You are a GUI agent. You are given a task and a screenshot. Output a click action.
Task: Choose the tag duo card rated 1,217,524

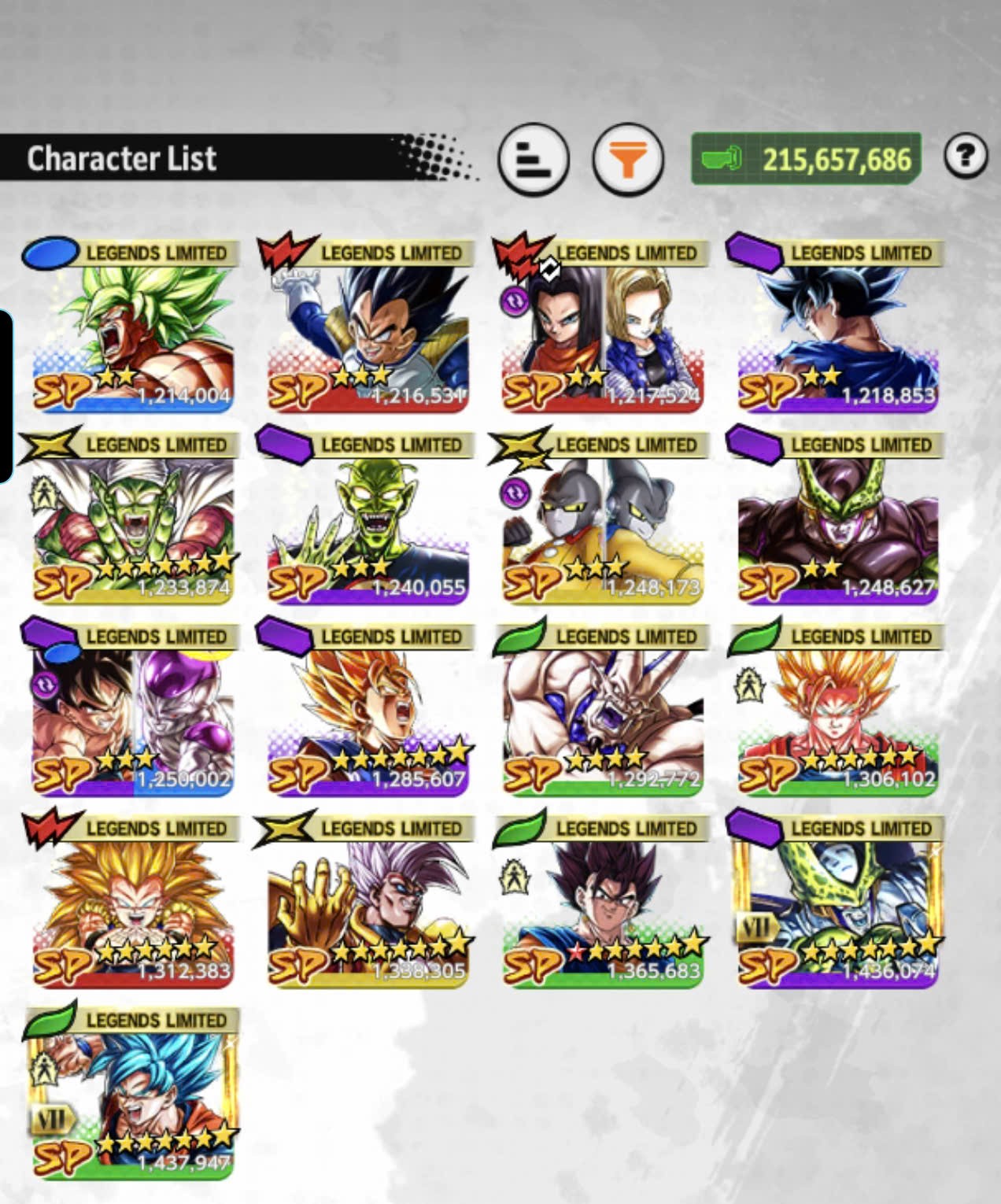pyautogui.click(x=602, y=326)
